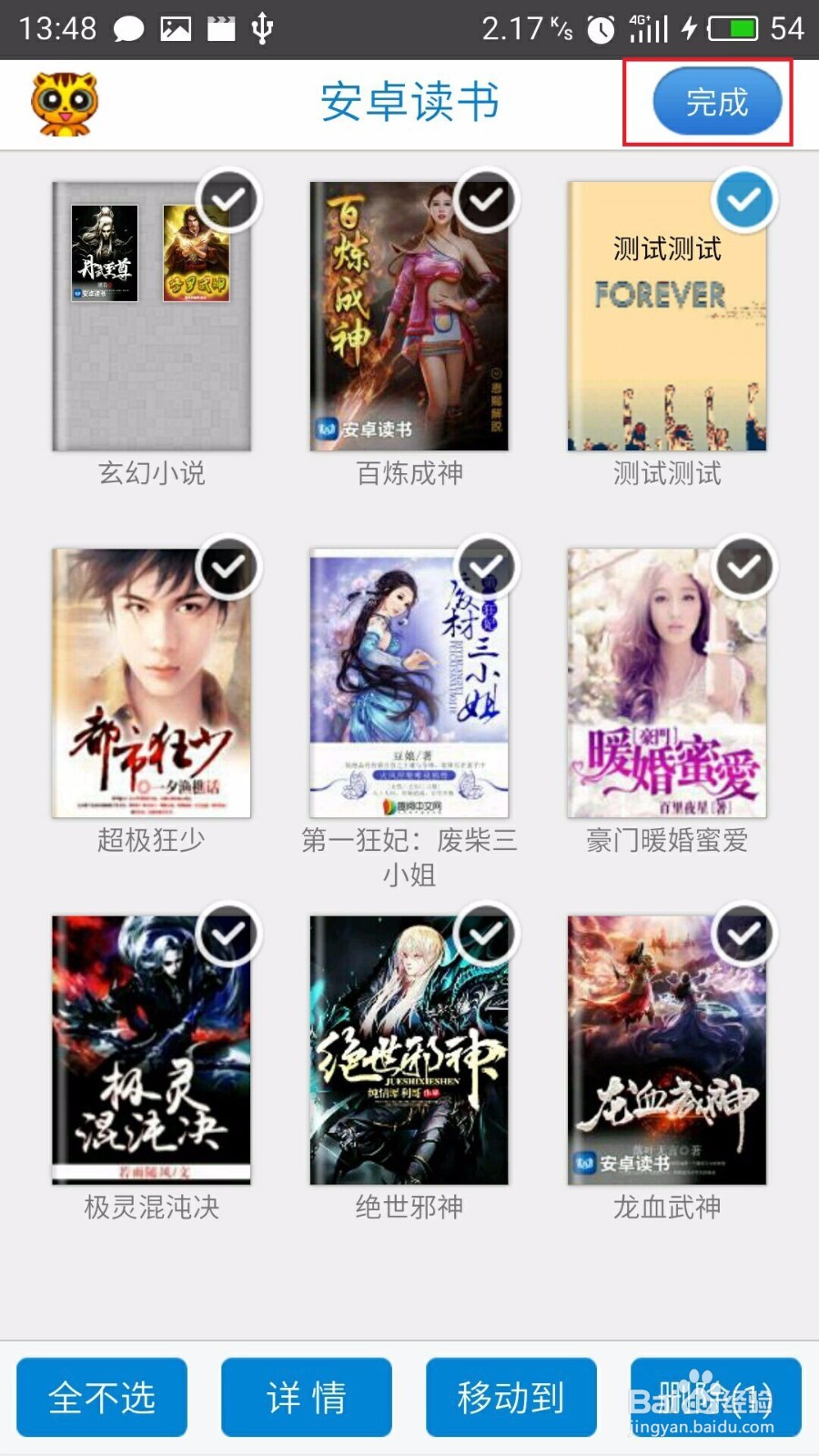Open the 玄幻小说 folder thumbnail

pyautogui.click(x=153, y=318)
